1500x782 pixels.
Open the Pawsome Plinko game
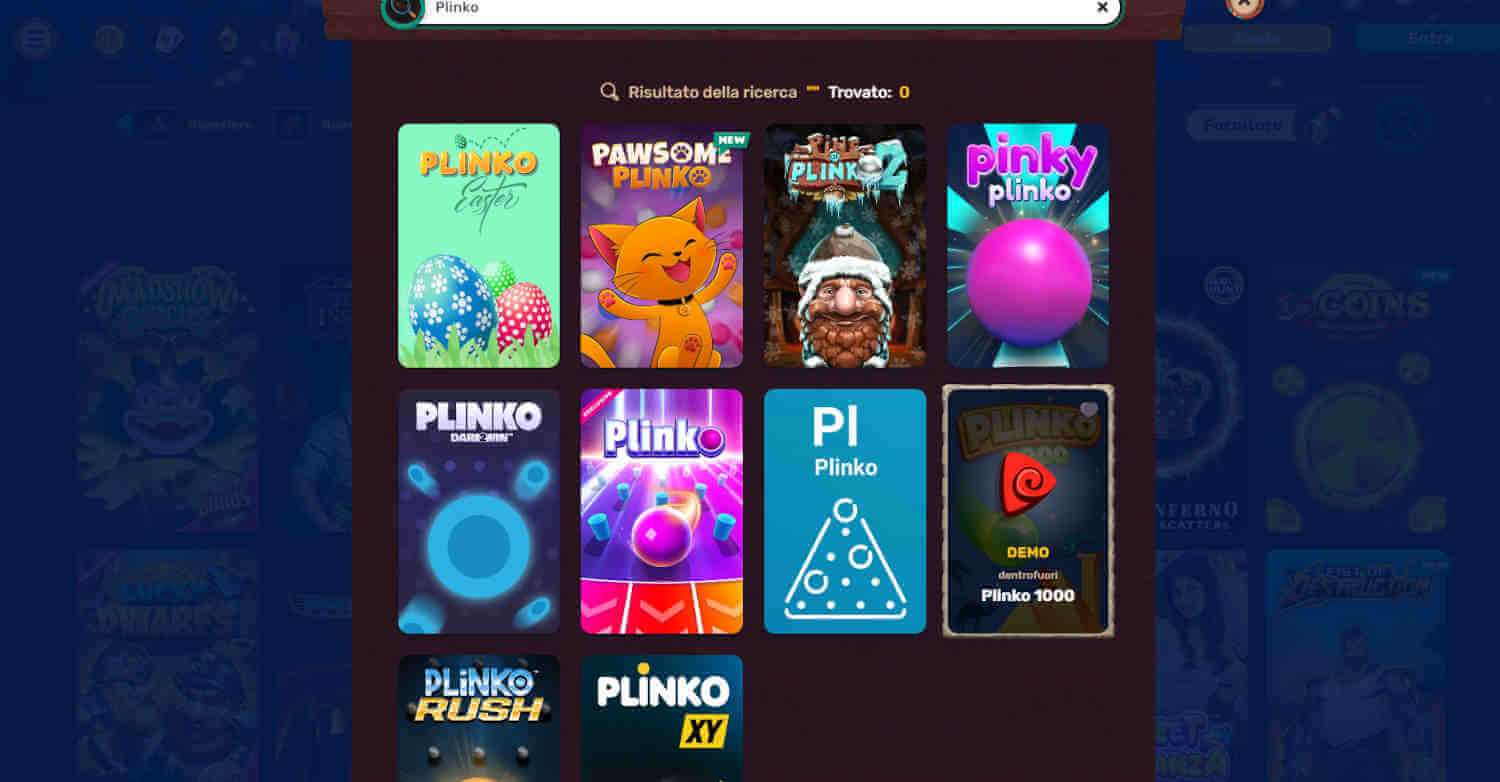661,246
